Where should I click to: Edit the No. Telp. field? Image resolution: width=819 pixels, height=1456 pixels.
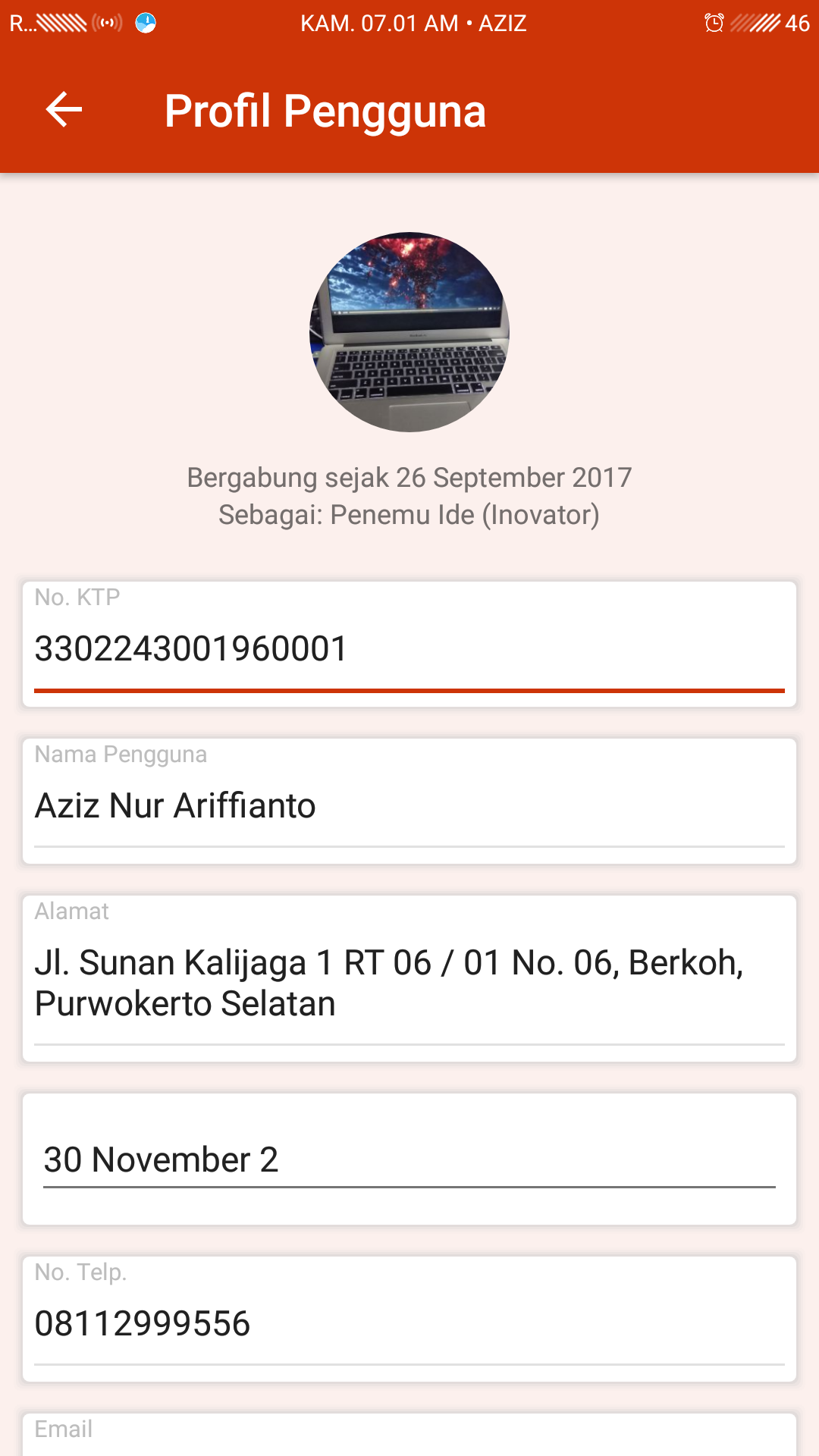tap(408, 1324)
